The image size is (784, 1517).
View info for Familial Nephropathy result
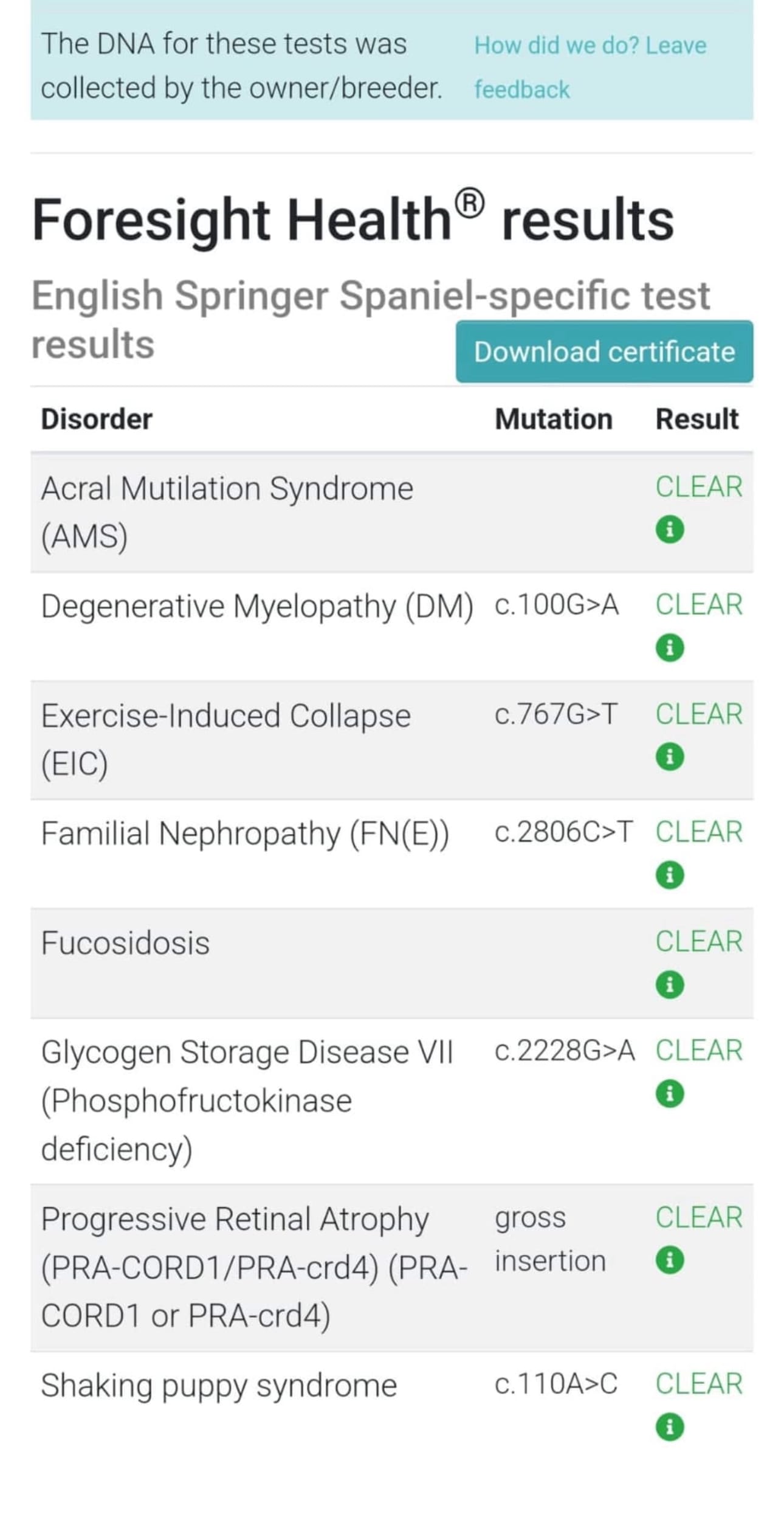pos(670,875)
